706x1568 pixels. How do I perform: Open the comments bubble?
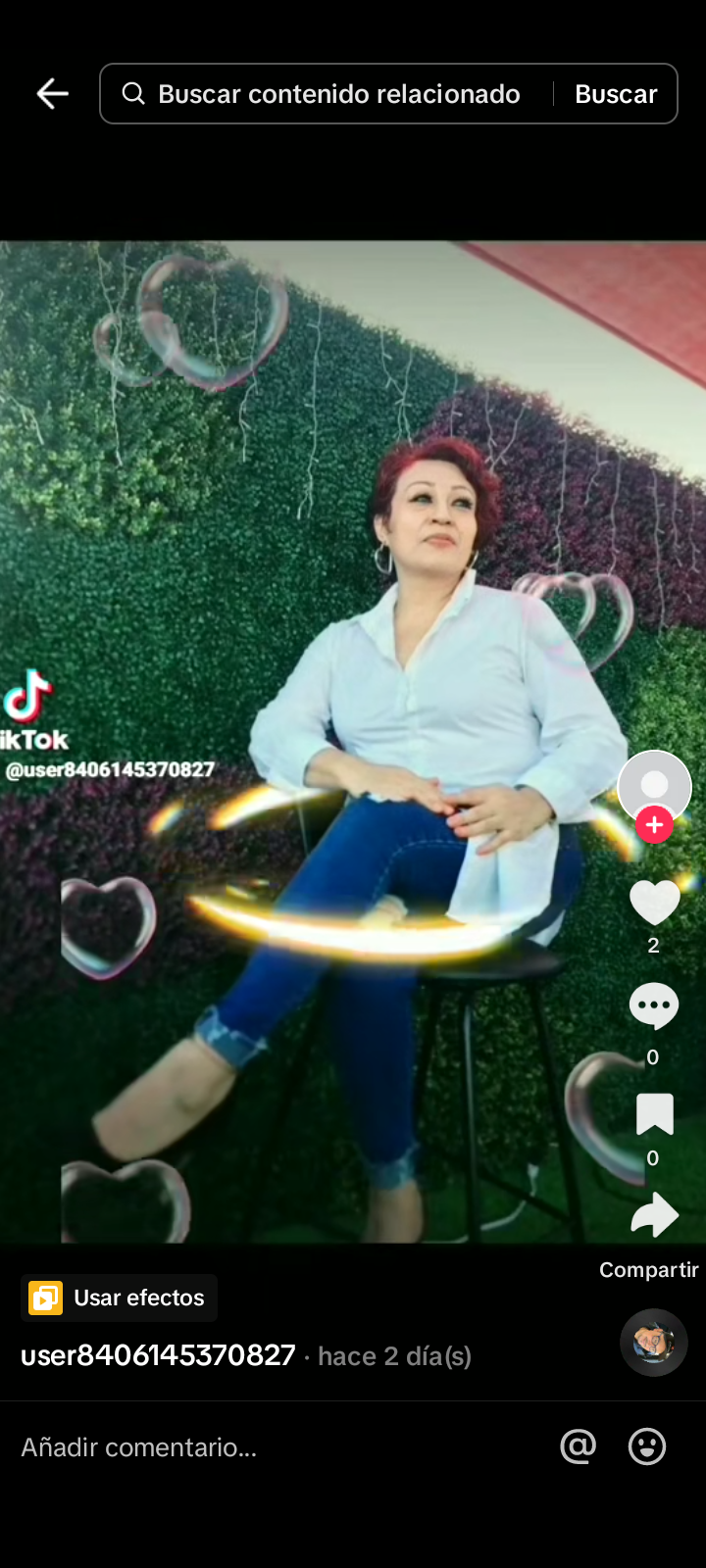(654, 1005)
